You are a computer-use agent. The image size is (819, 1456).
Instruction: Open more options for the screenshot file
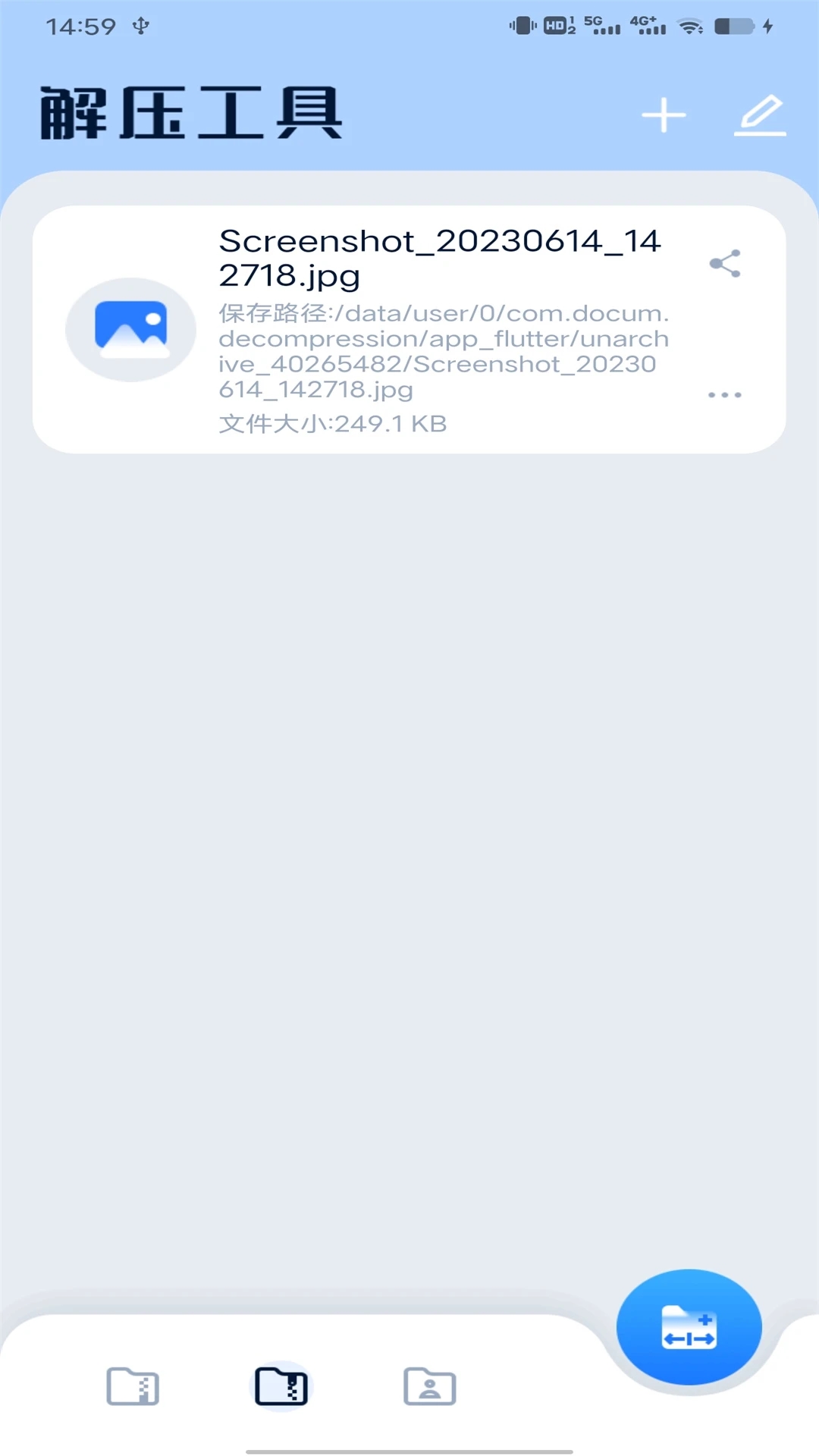click(725, 395)
